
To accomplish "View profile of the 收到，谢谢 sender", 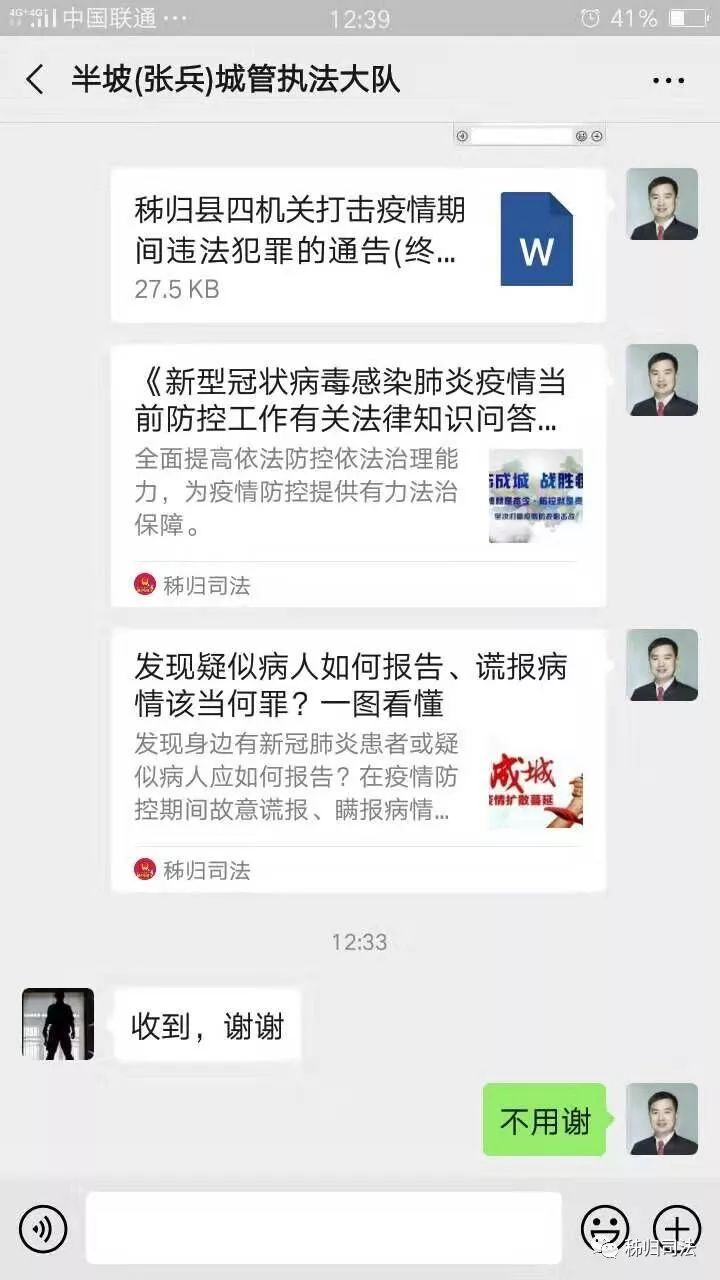I will click(x=58, y=1024).
